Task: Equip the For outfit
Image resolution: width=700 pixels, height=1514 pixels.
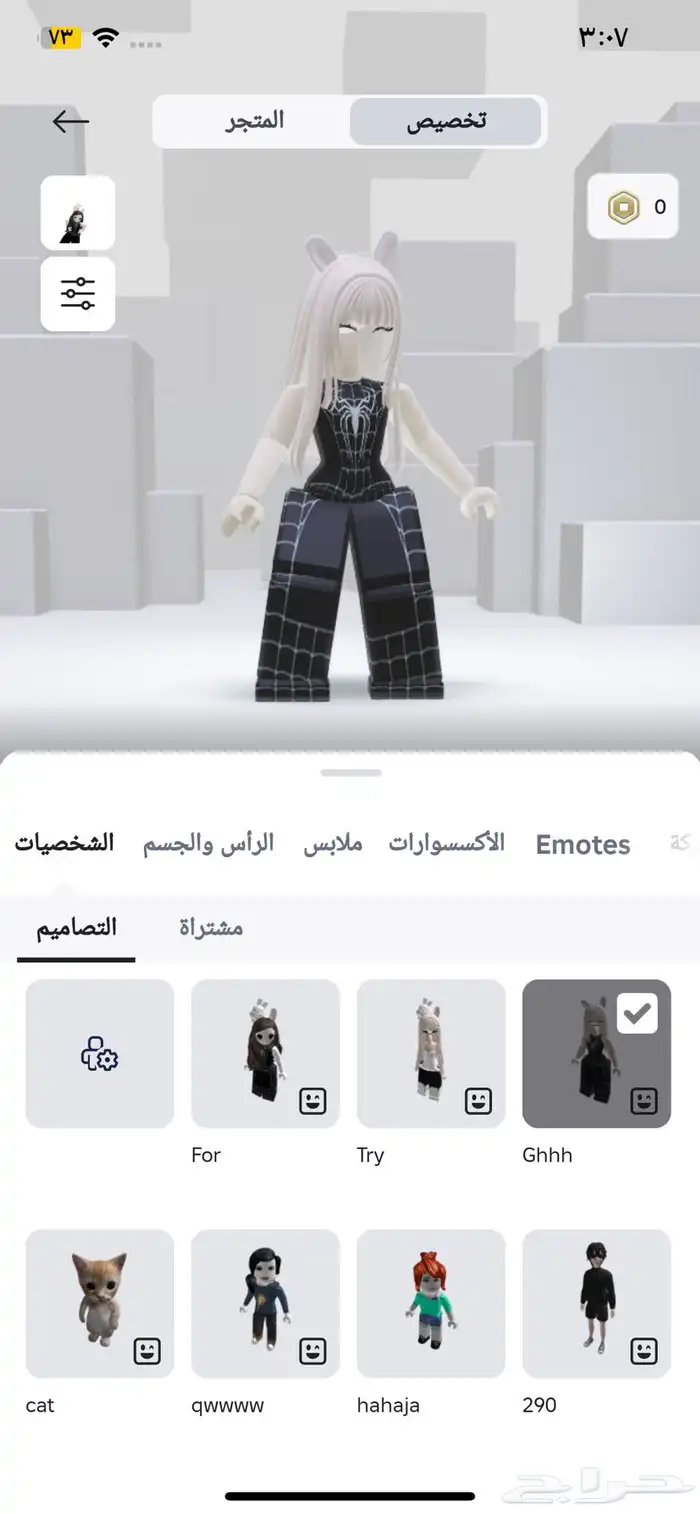Action: coord(265,1054)
